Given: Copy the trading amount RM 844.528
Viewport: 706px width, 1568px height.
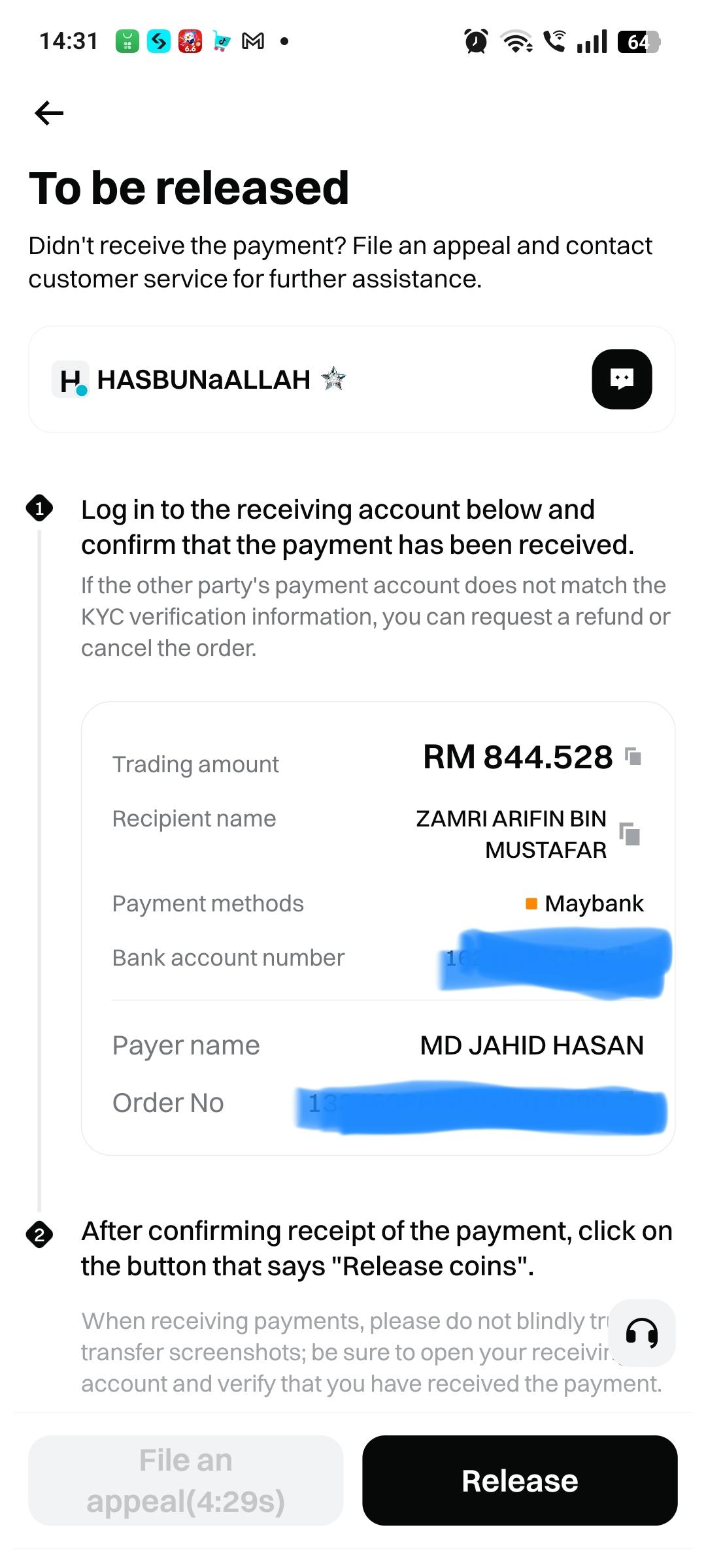Looking at the screenshot, I should 633,757.
